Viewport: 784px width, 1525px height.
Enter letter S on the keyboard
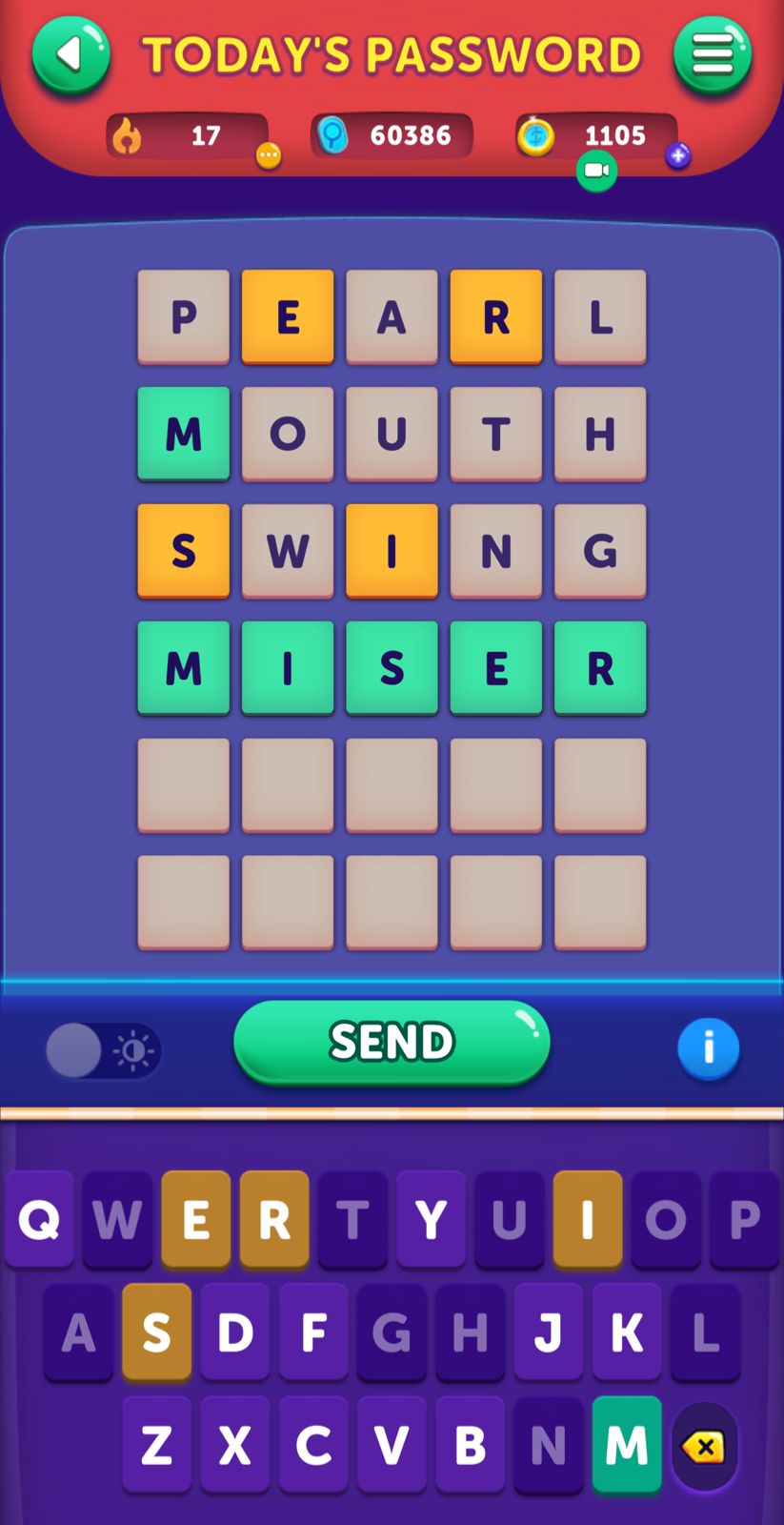coord(156,1332)
